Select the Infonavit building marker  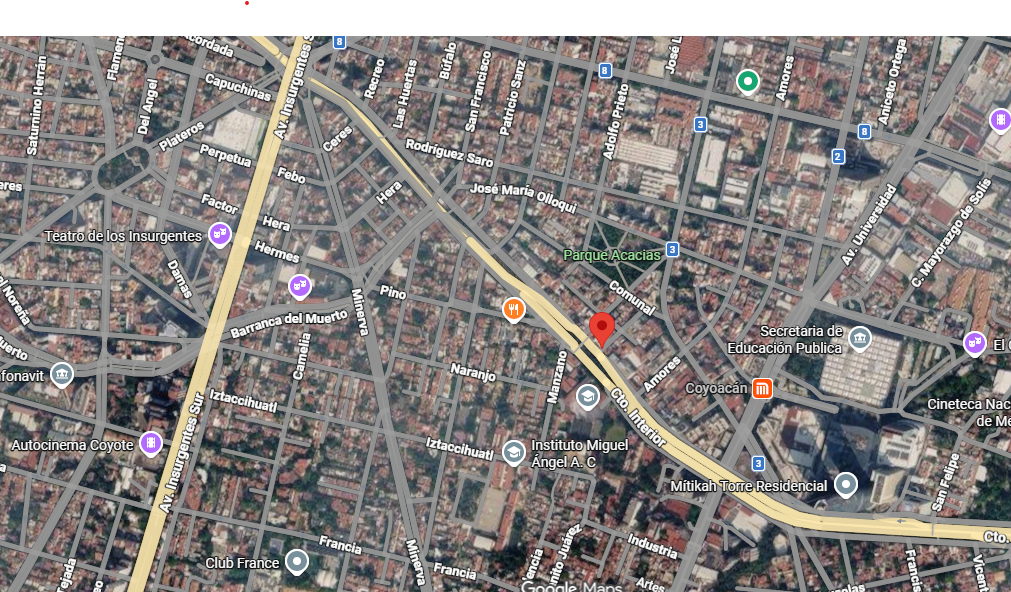click(x=62, y=374)
